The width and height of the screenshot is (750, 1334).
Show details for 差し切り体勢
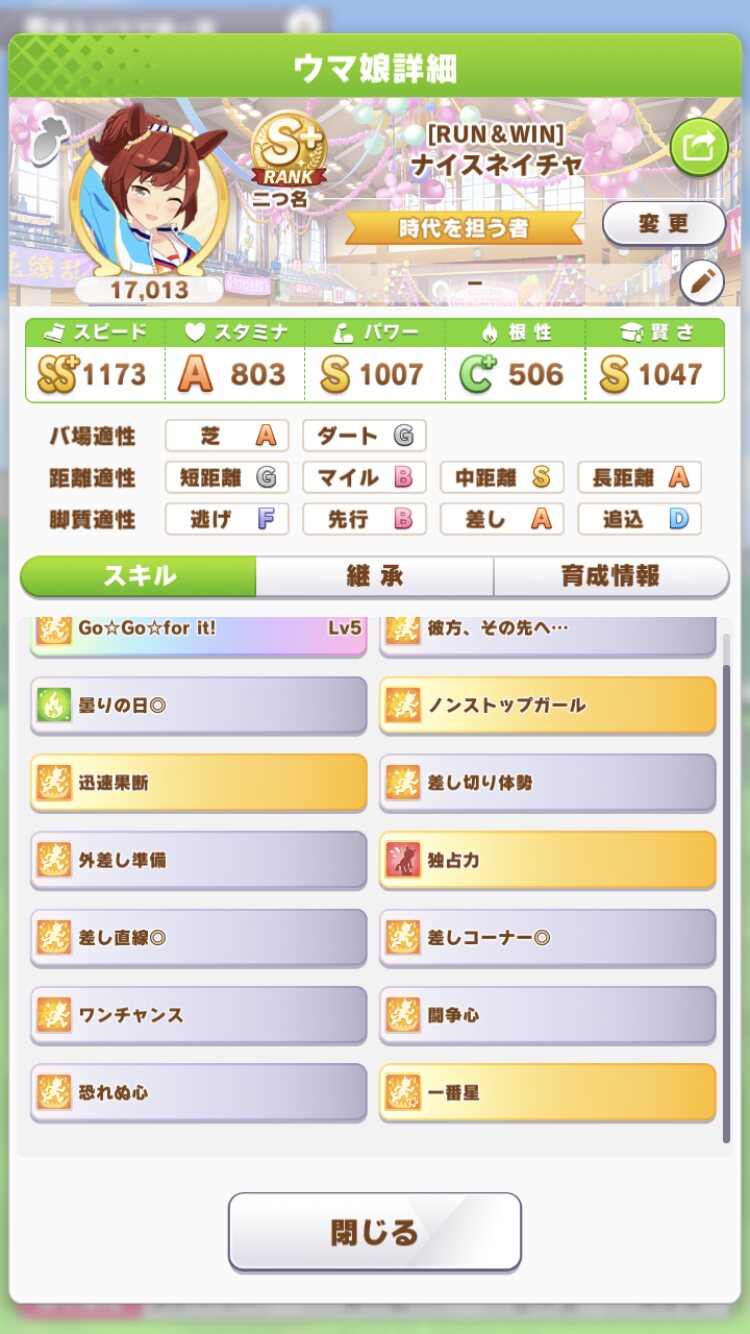[x=548, y=782]
